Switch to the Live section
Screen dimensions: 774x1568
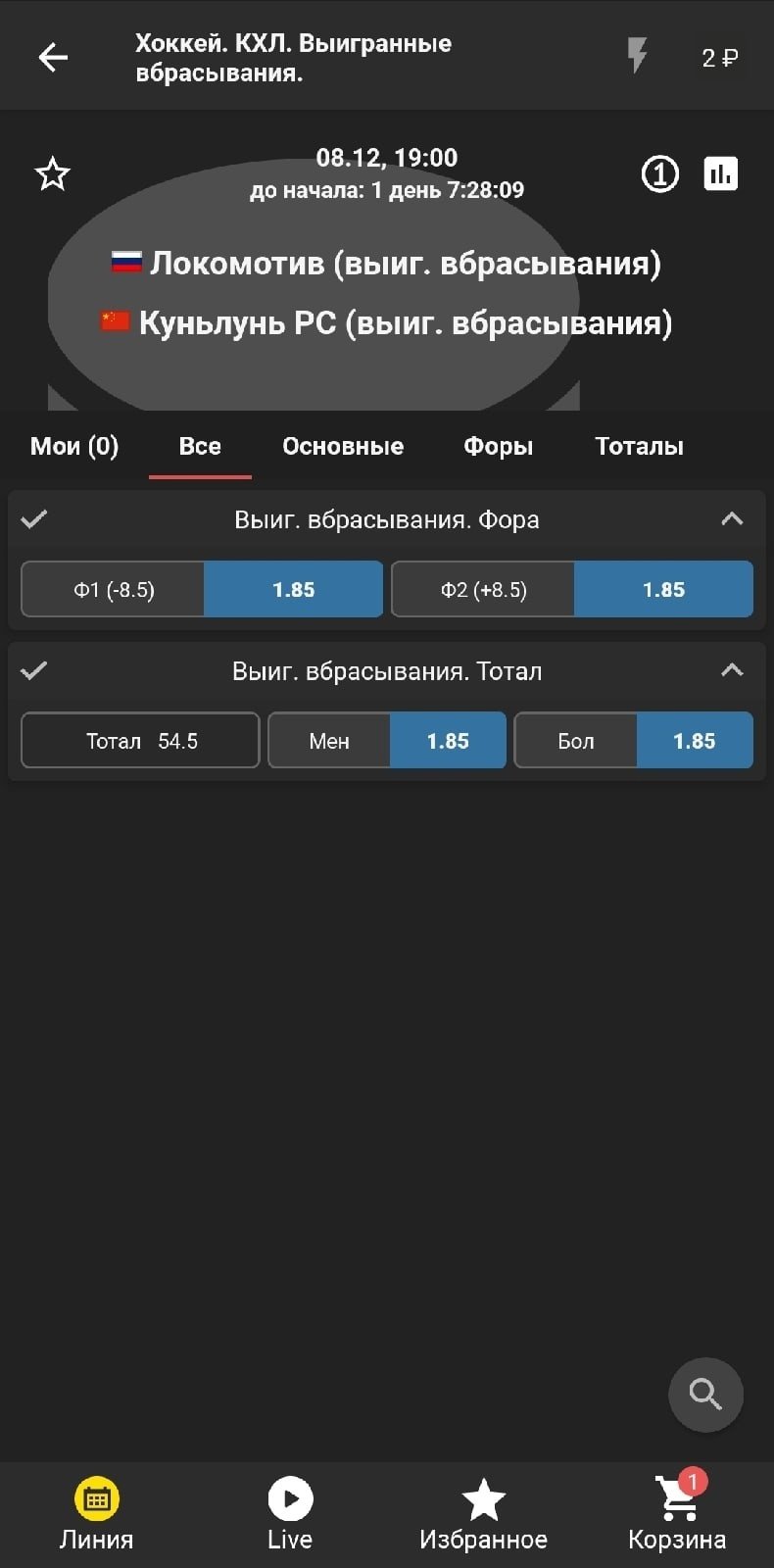290,1514
